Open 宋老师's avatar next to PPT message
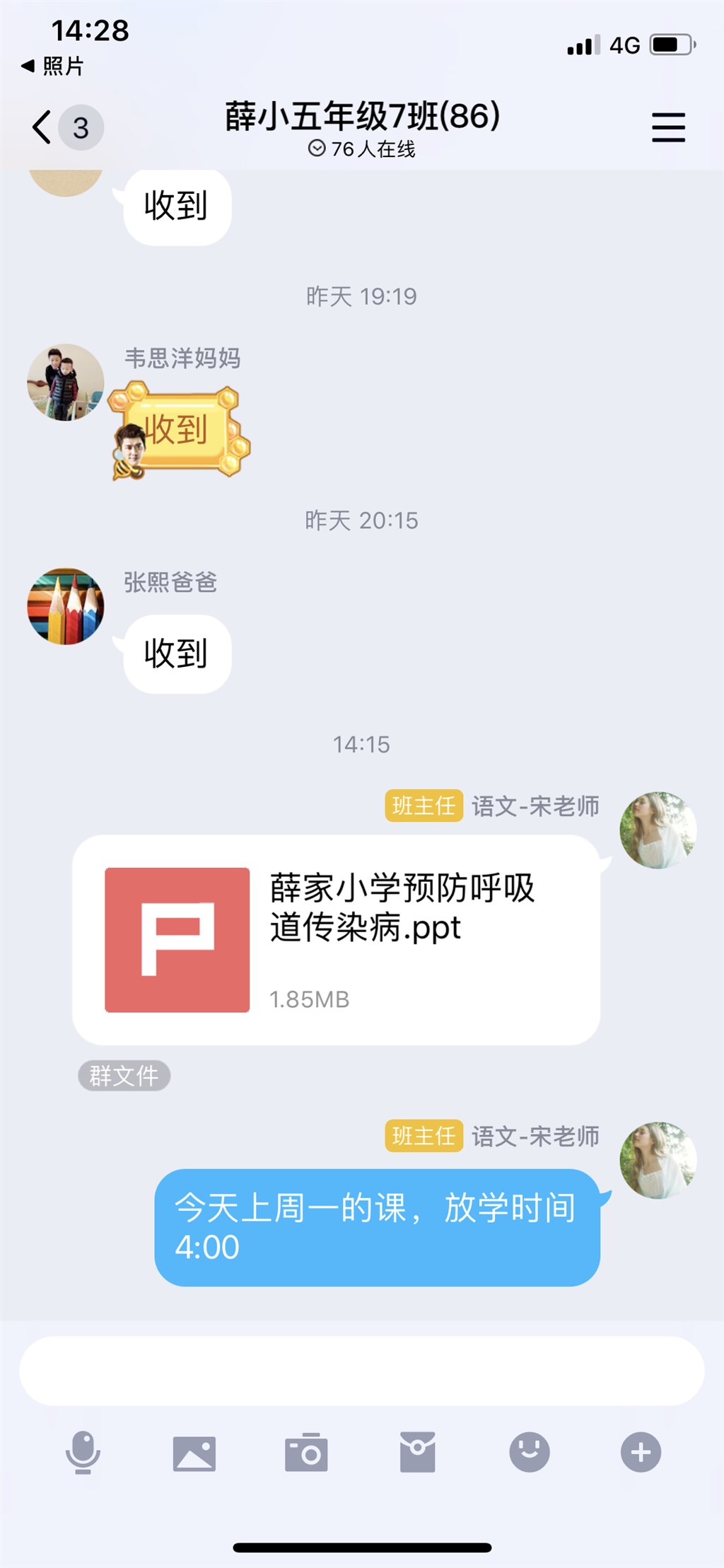 tap(658, 830)
